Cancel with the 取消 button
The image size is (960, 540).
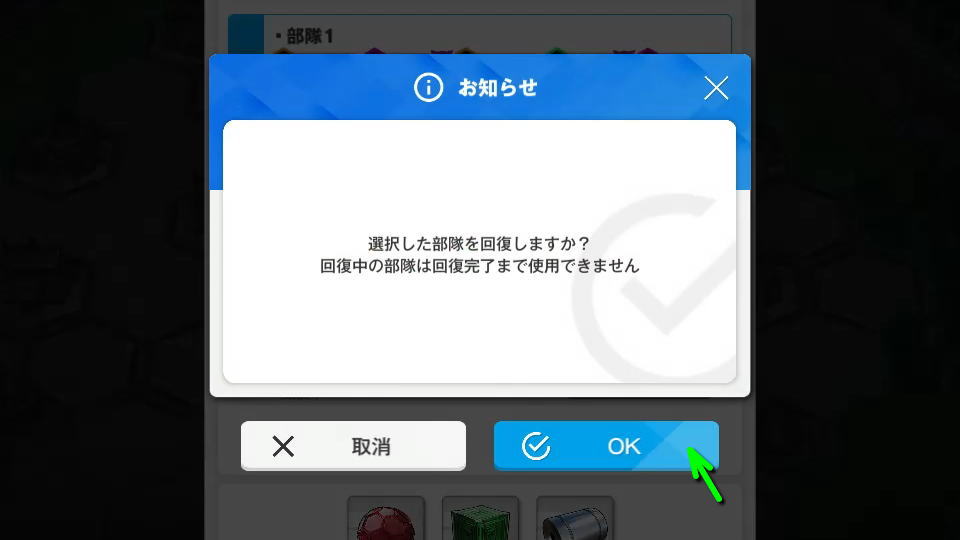tap(353, 446)
